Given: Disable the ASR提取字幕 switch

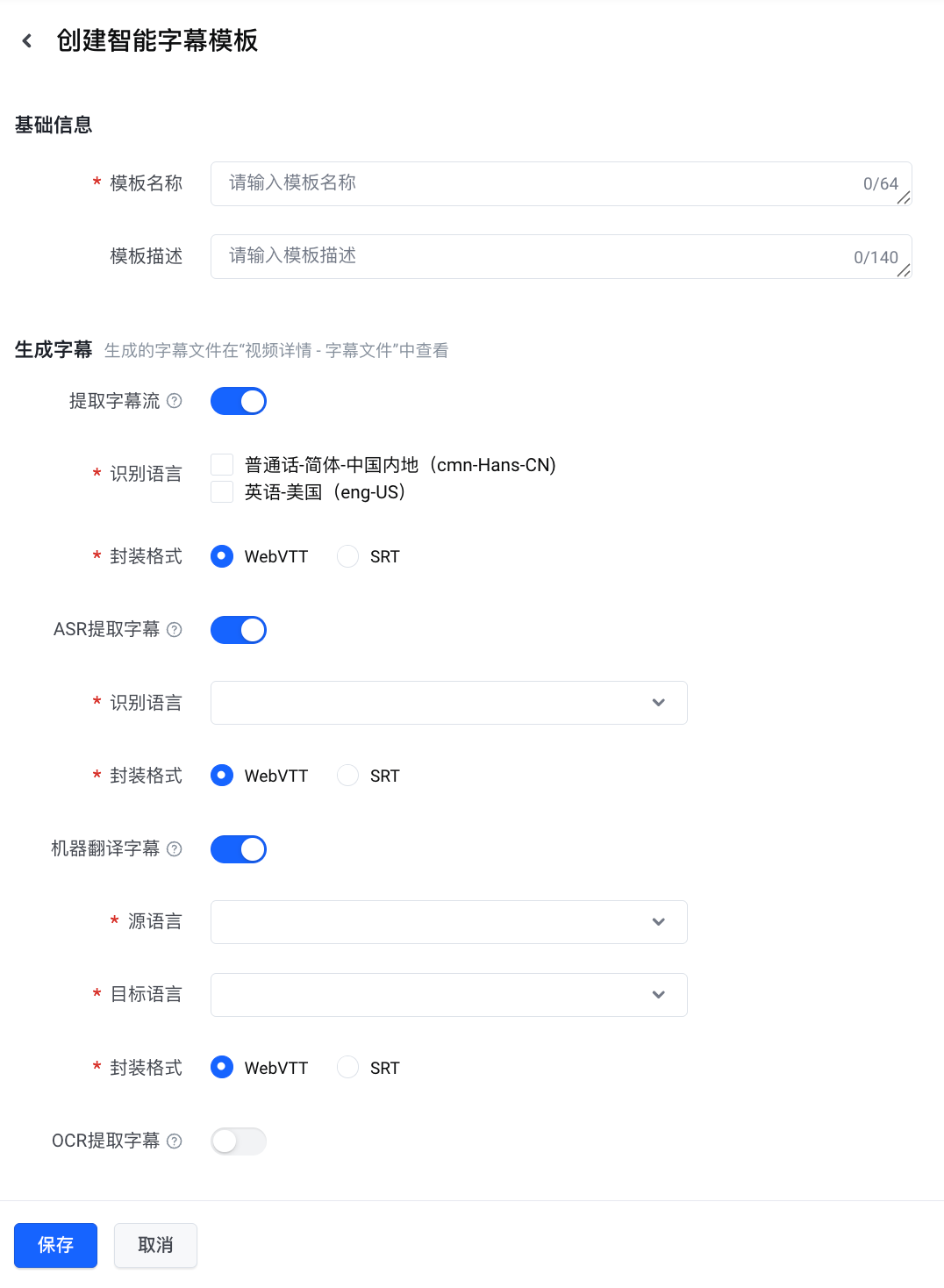Looking at the screenshot, I should 239,630.
